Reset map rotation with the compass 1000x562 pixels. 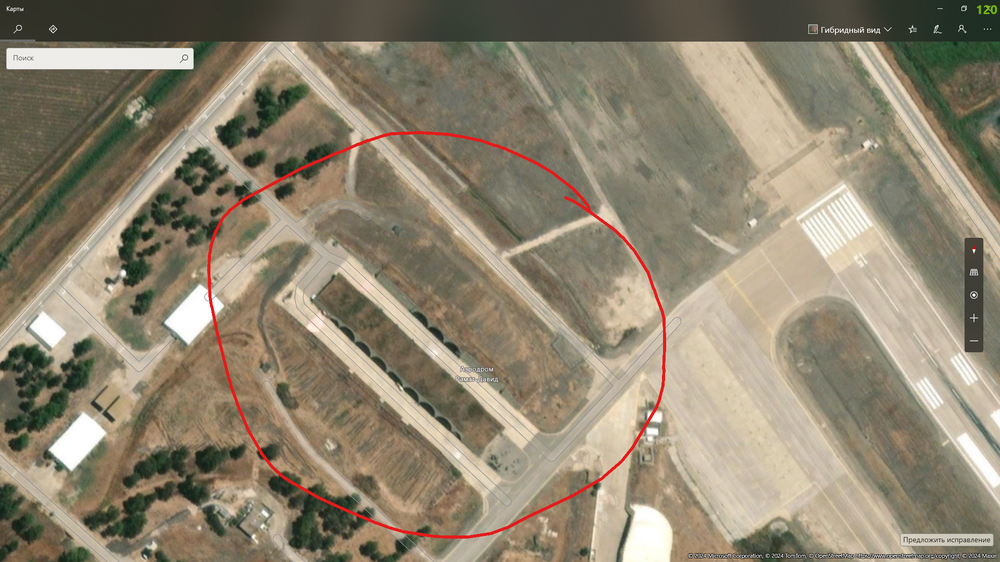pyautogui.click(x=974, y=251)
